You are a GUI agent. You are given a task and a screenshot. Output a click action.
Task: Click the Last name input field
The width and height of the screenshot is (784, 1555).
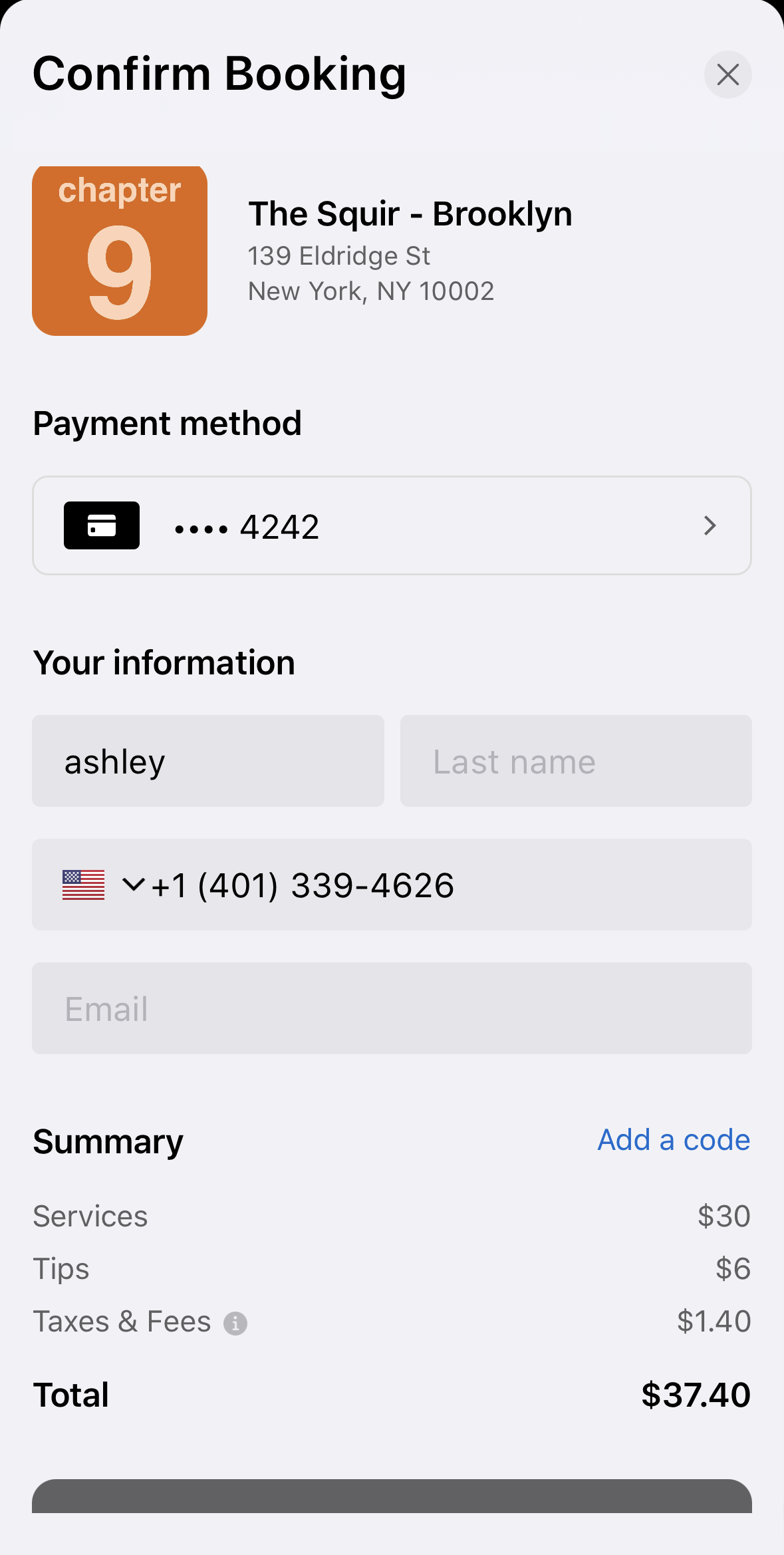[x=575, y=760]
